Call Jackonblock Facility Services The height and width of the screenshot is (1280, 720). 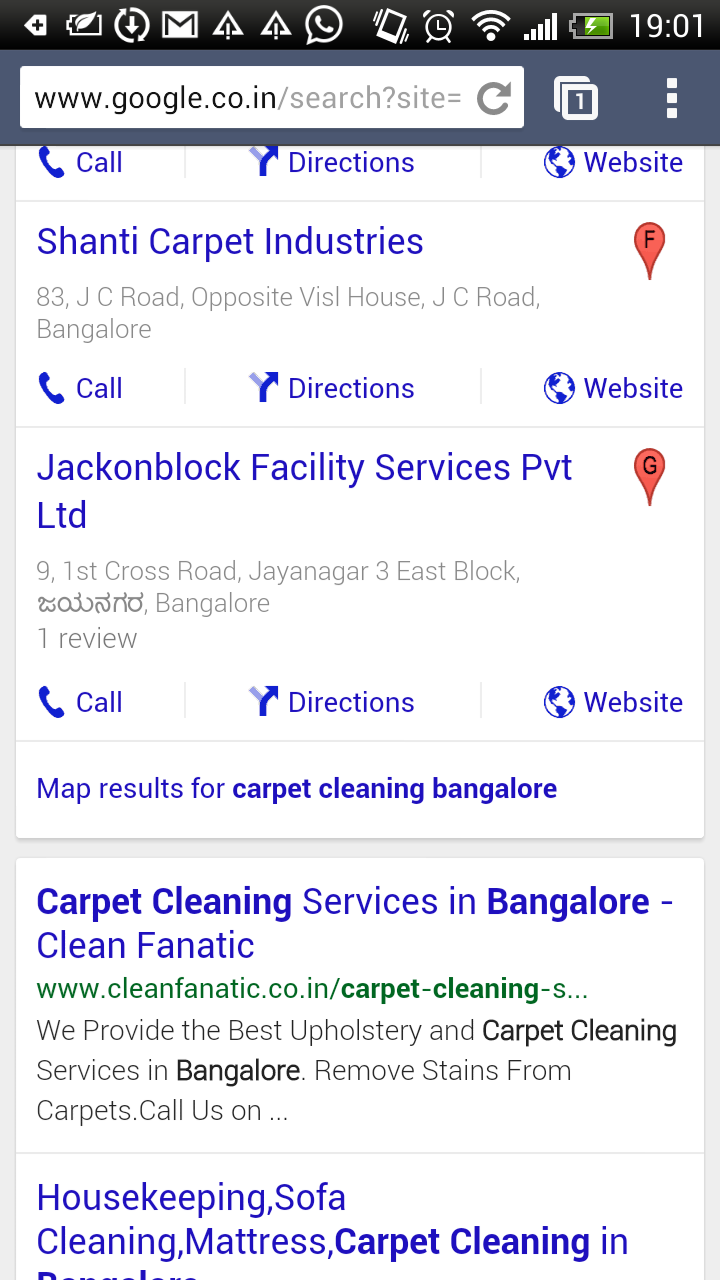80,702
